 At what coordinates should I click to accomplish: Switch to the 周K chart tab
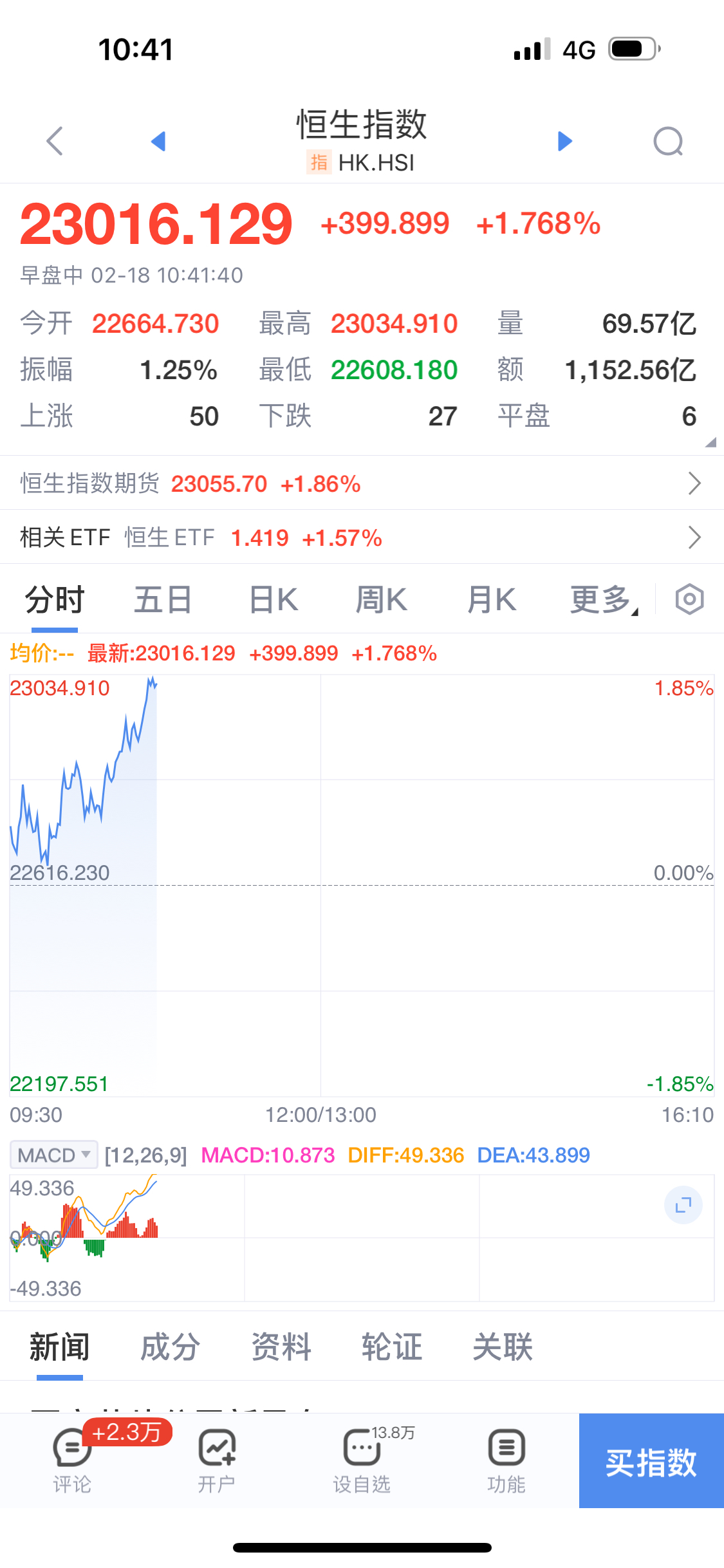tap(382, 601)
